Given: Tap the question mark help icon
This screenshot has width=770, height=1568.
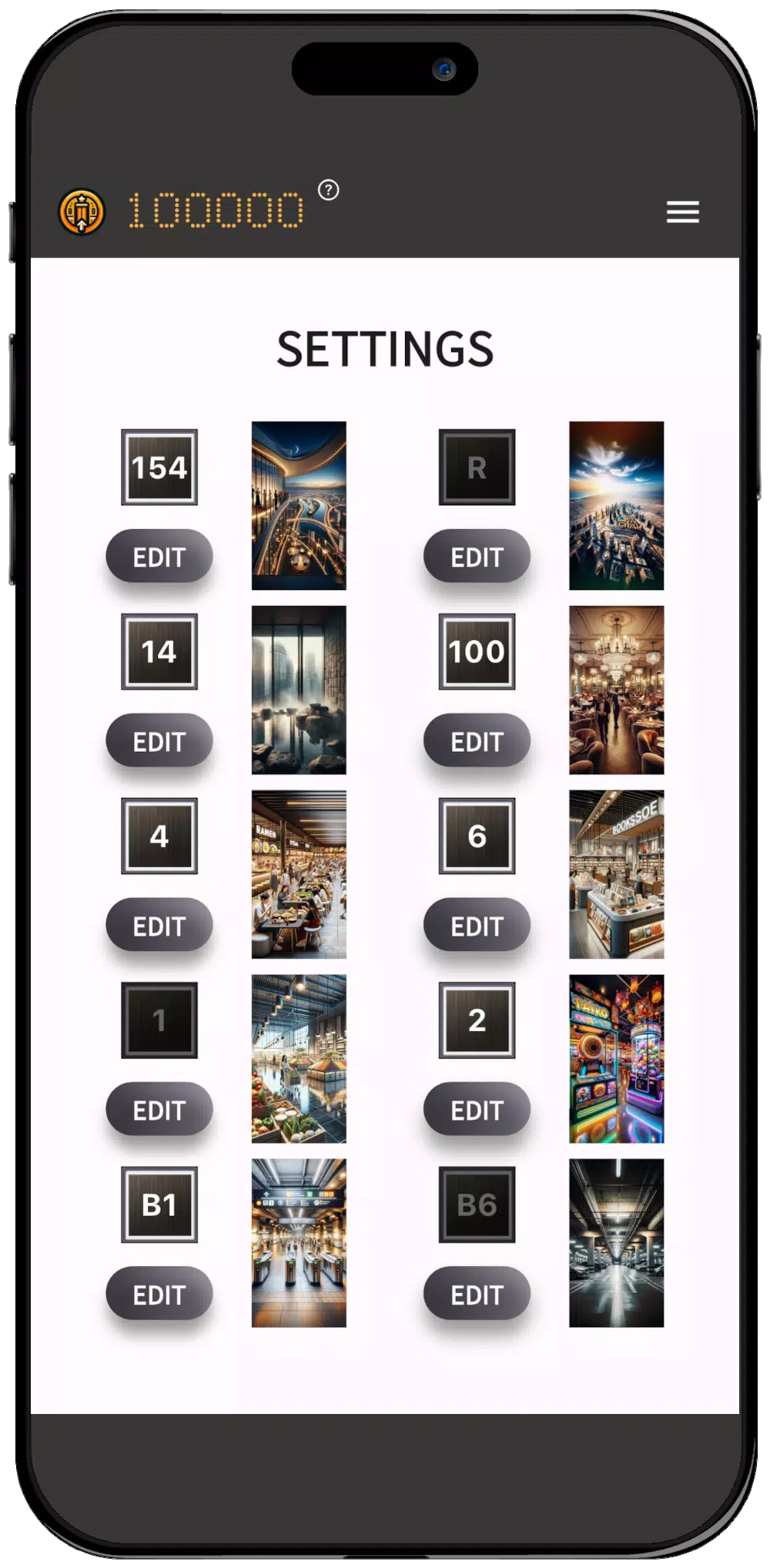Looking at the screenshot, I should click(329, 189).
